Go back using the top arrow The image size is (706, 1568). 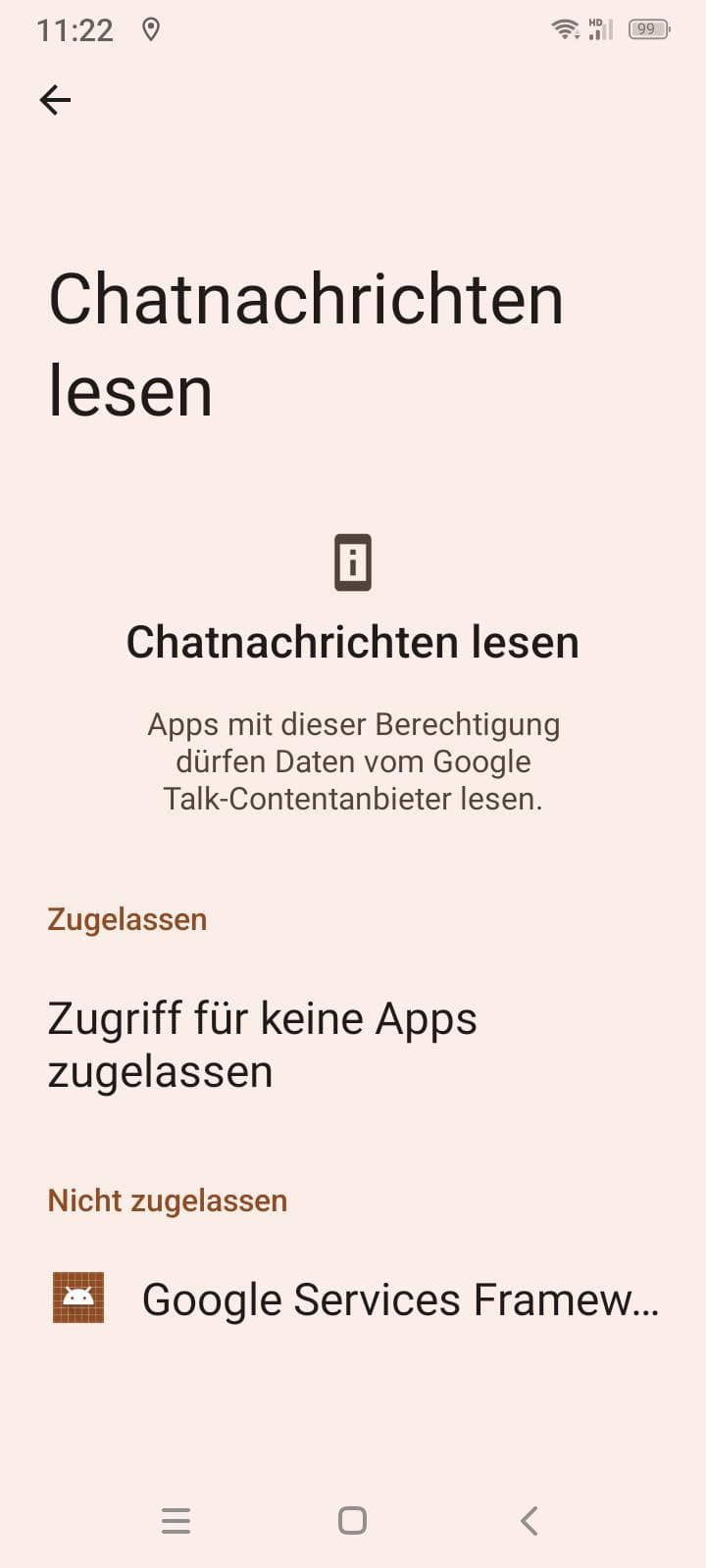55,100
